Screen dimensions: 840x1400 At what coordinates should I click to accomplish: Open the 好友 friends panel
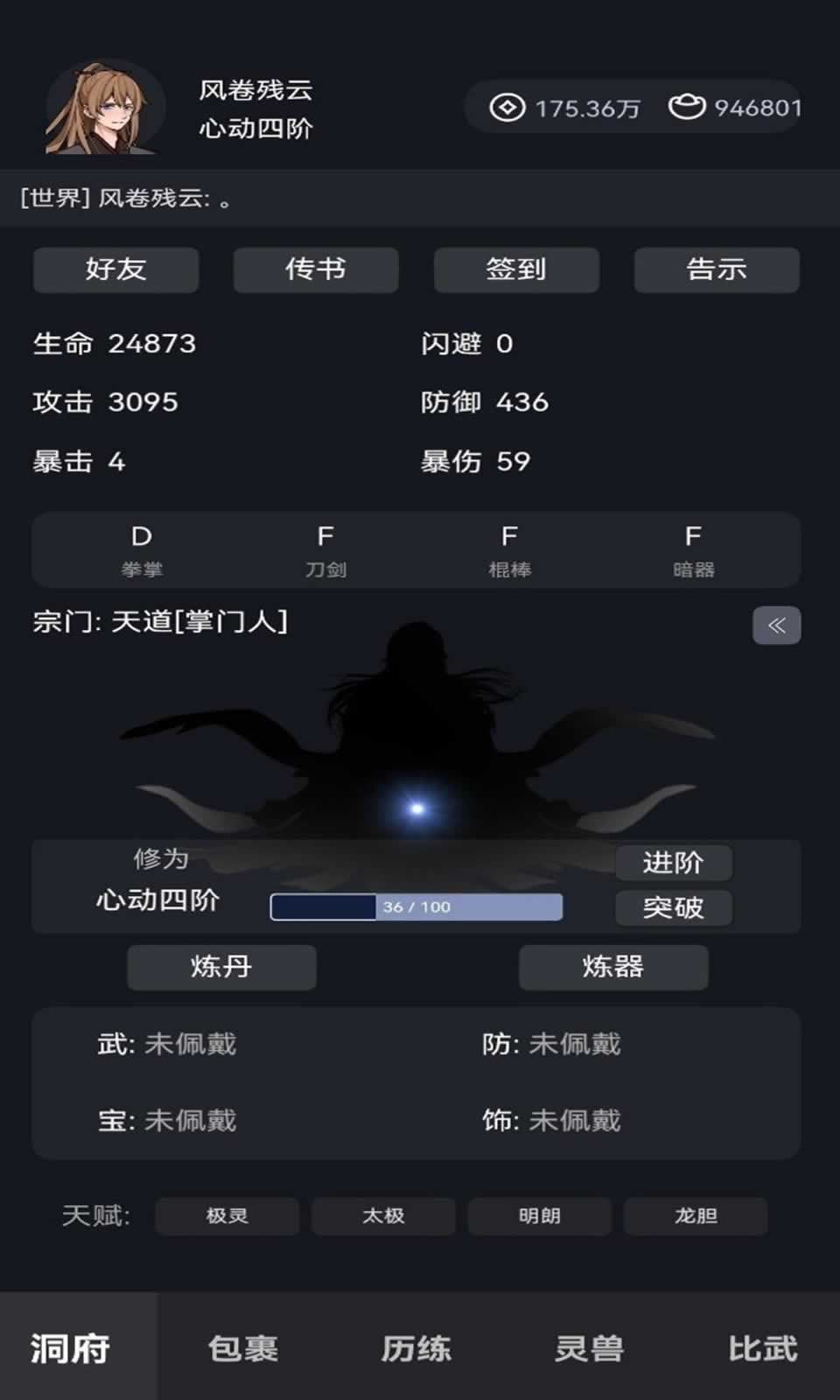115,269
